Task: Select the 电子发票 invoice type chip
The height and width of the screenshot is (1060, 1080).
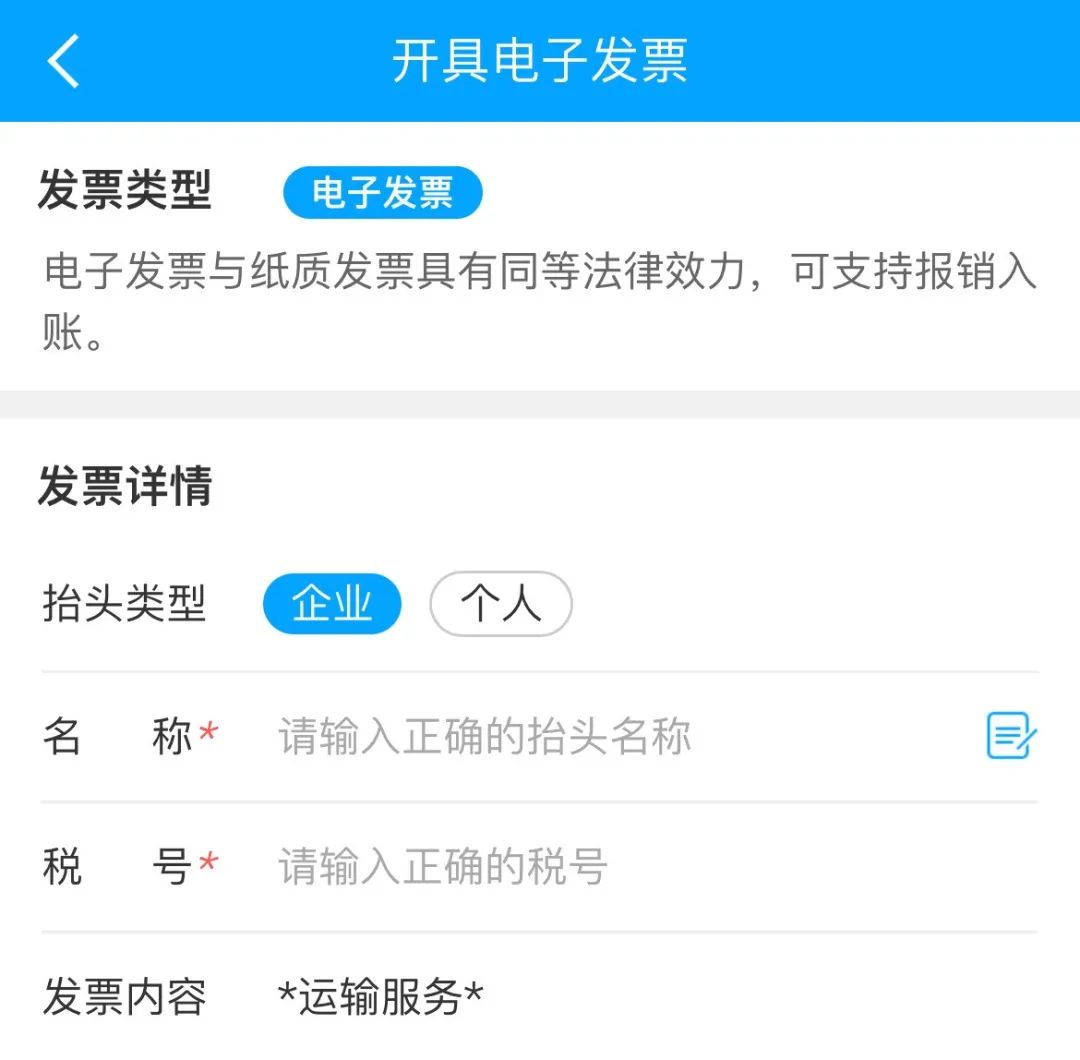Action: (382, 193)
